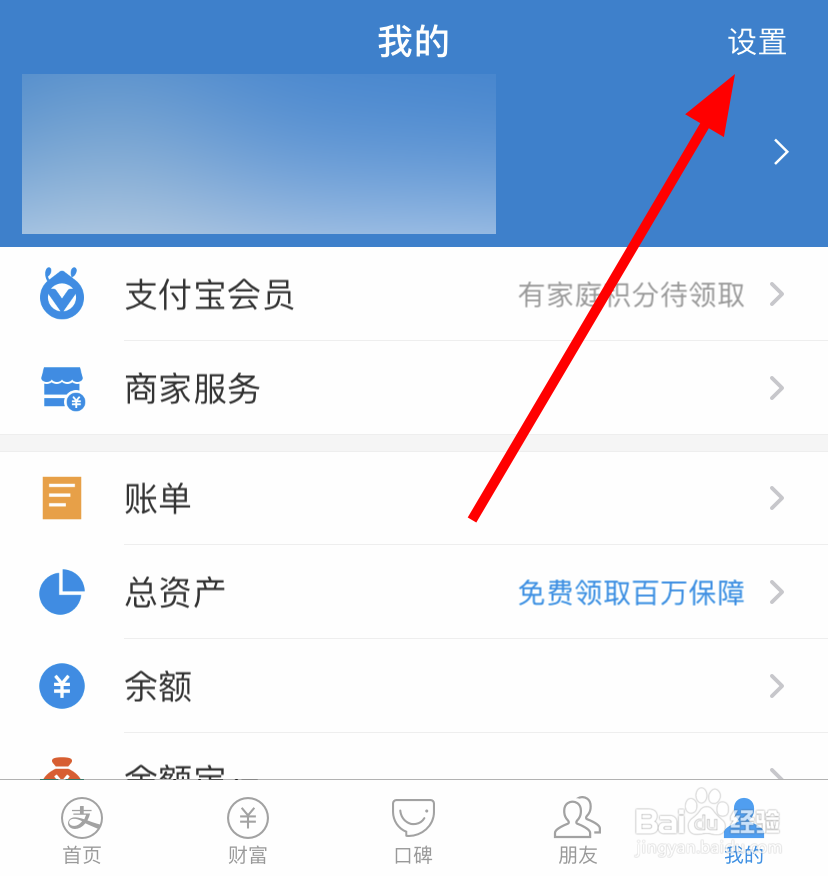Open the 设置 settings page

(x=758, y=42)
